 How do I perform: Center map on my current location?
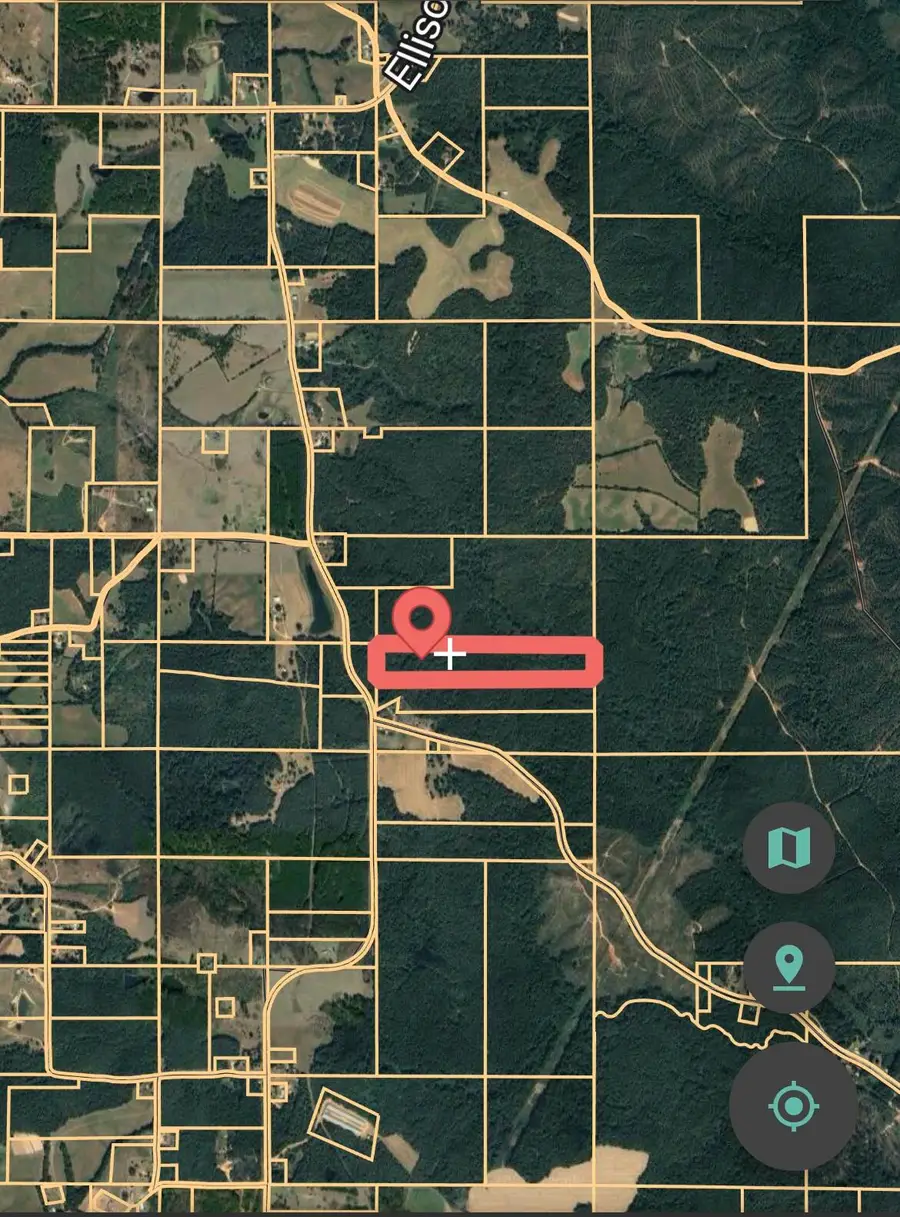coord(793,1107)
